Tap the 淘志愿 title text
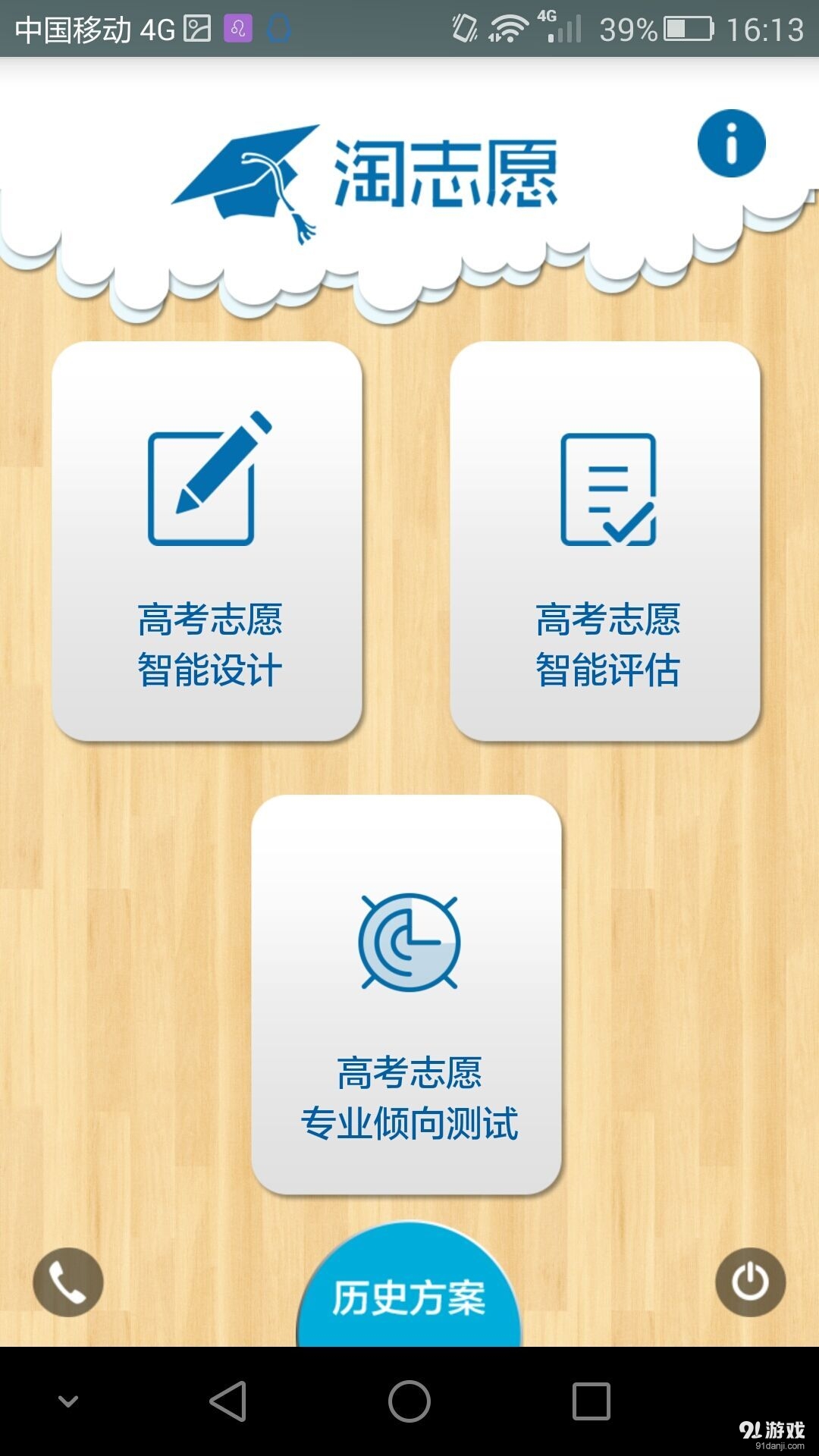The image size is (819, 1456). coord(447,171)
